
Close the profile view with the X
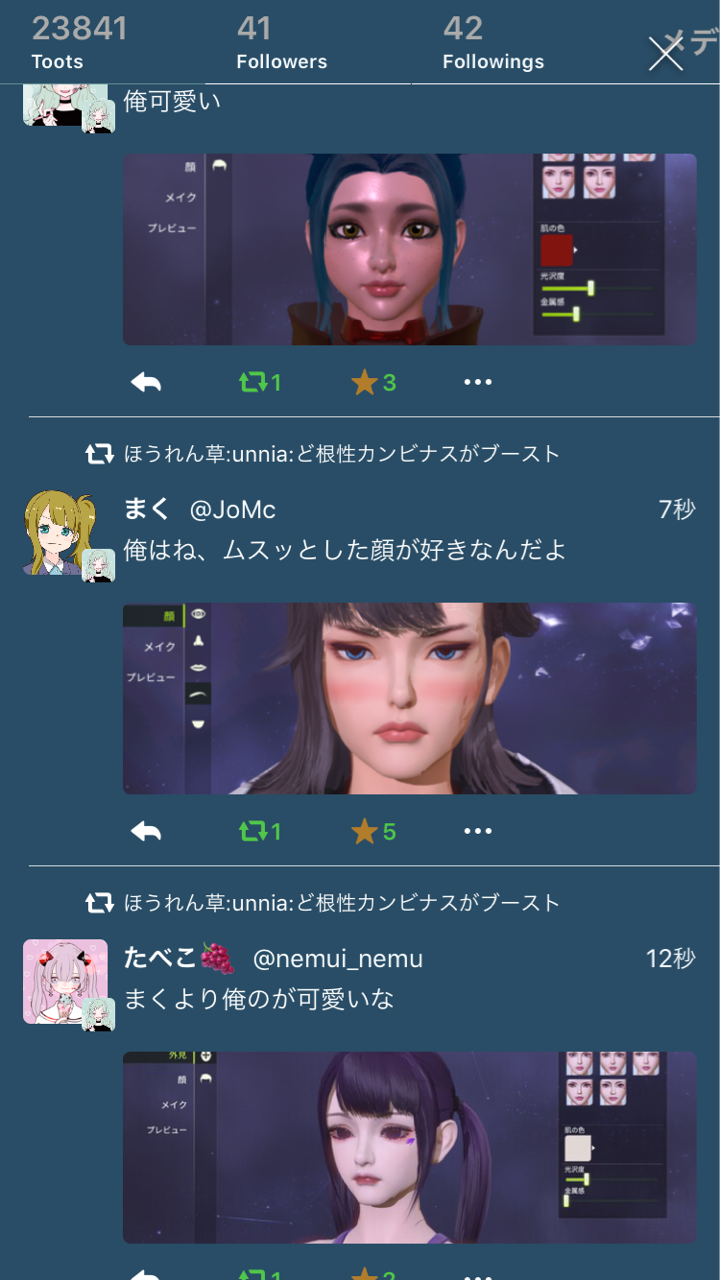665,53
